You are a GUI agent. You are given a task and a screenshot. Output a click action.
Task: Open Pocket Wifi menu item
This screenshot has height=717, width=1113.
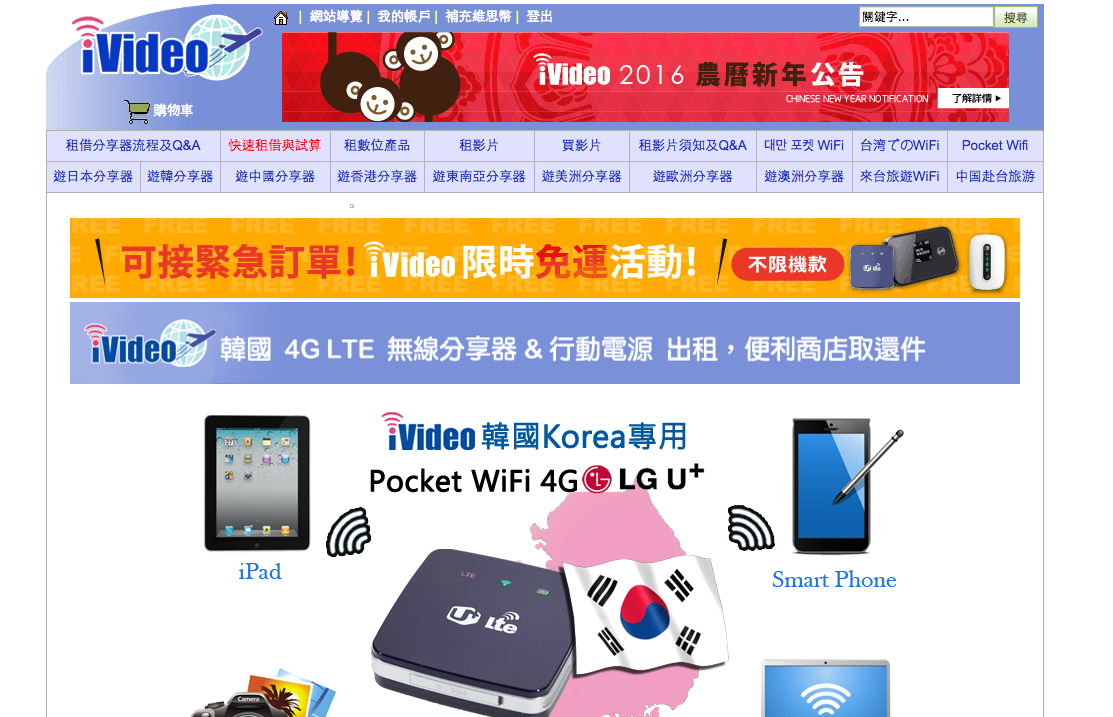point(994,145)
